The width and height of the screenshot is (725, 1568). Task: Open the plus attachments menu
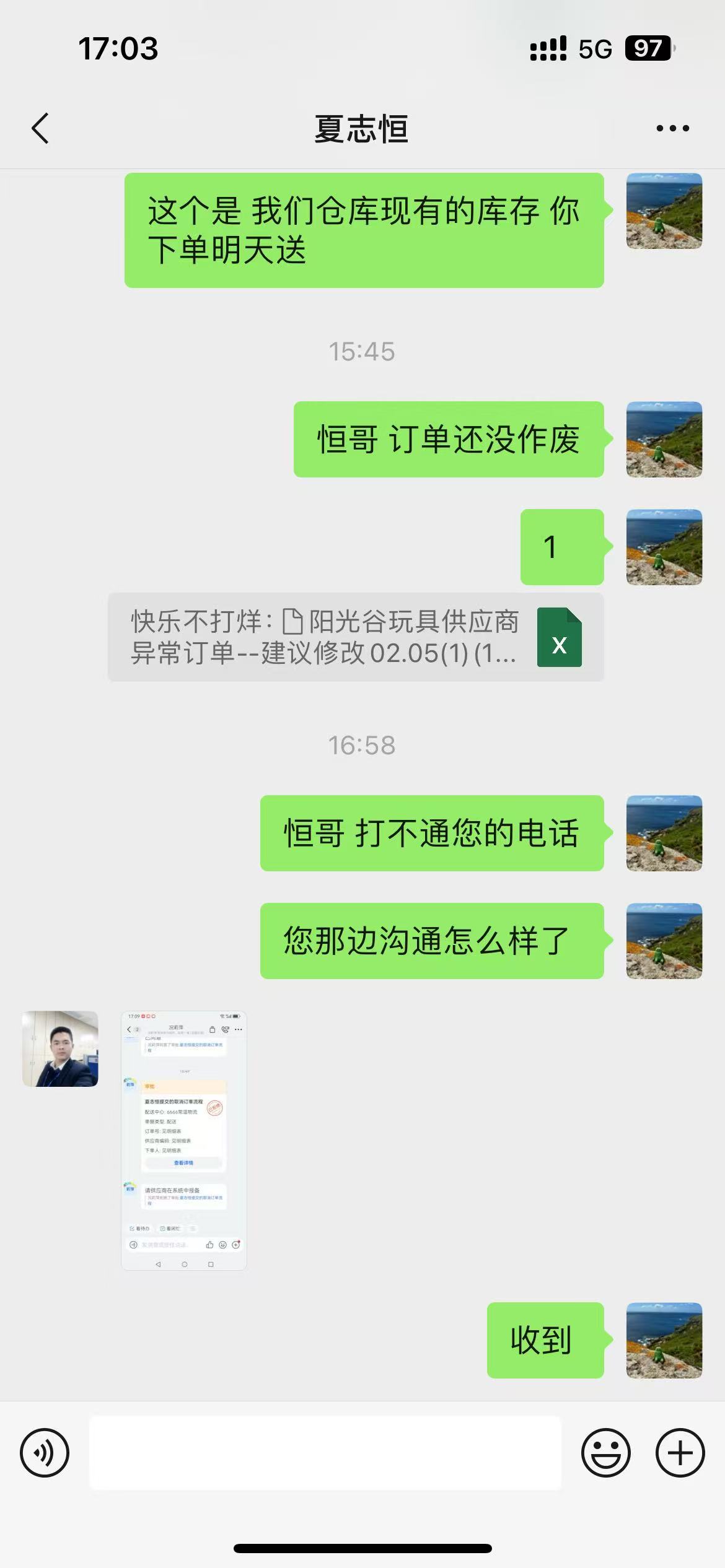tap(680, 1452)
